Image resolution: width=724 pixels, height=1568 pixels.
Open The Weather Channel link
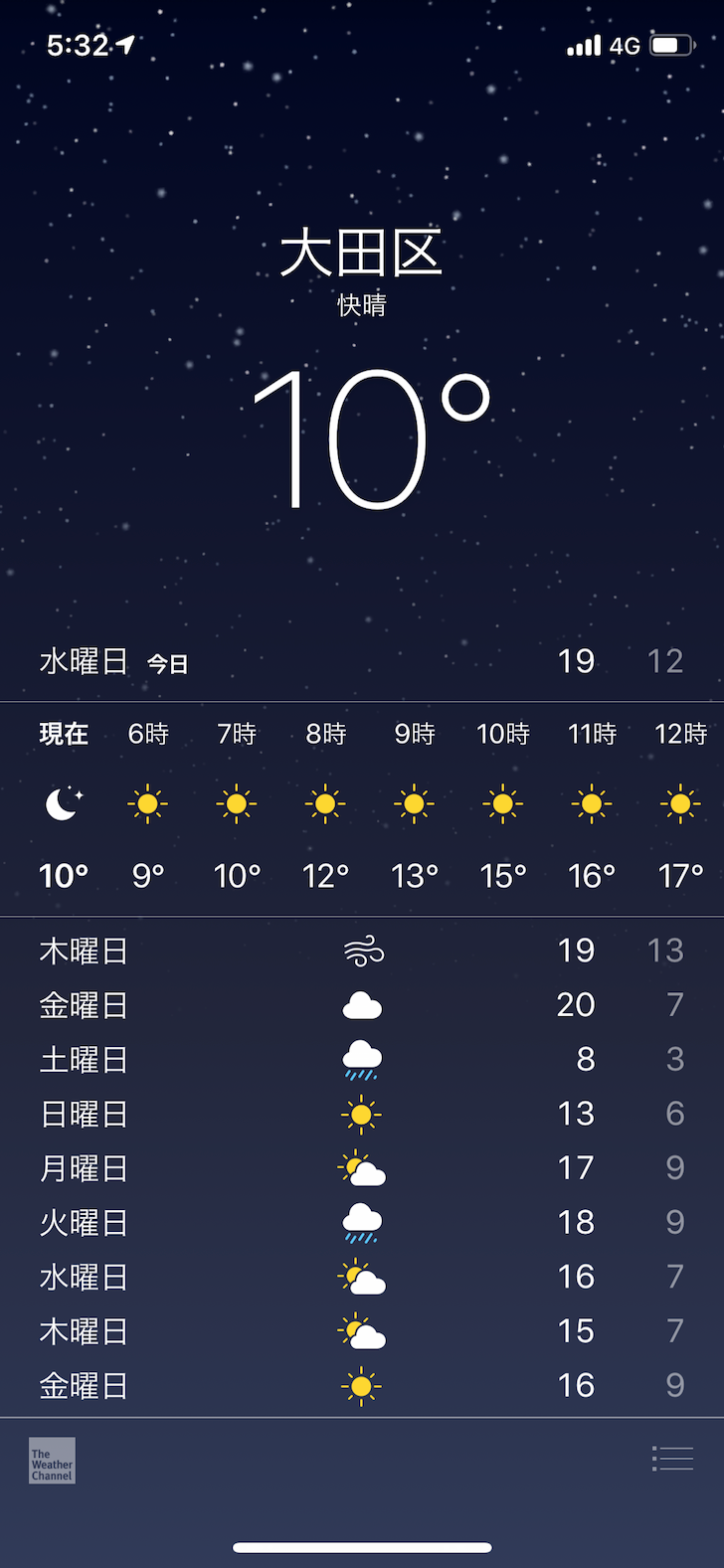pos(52,1461)
